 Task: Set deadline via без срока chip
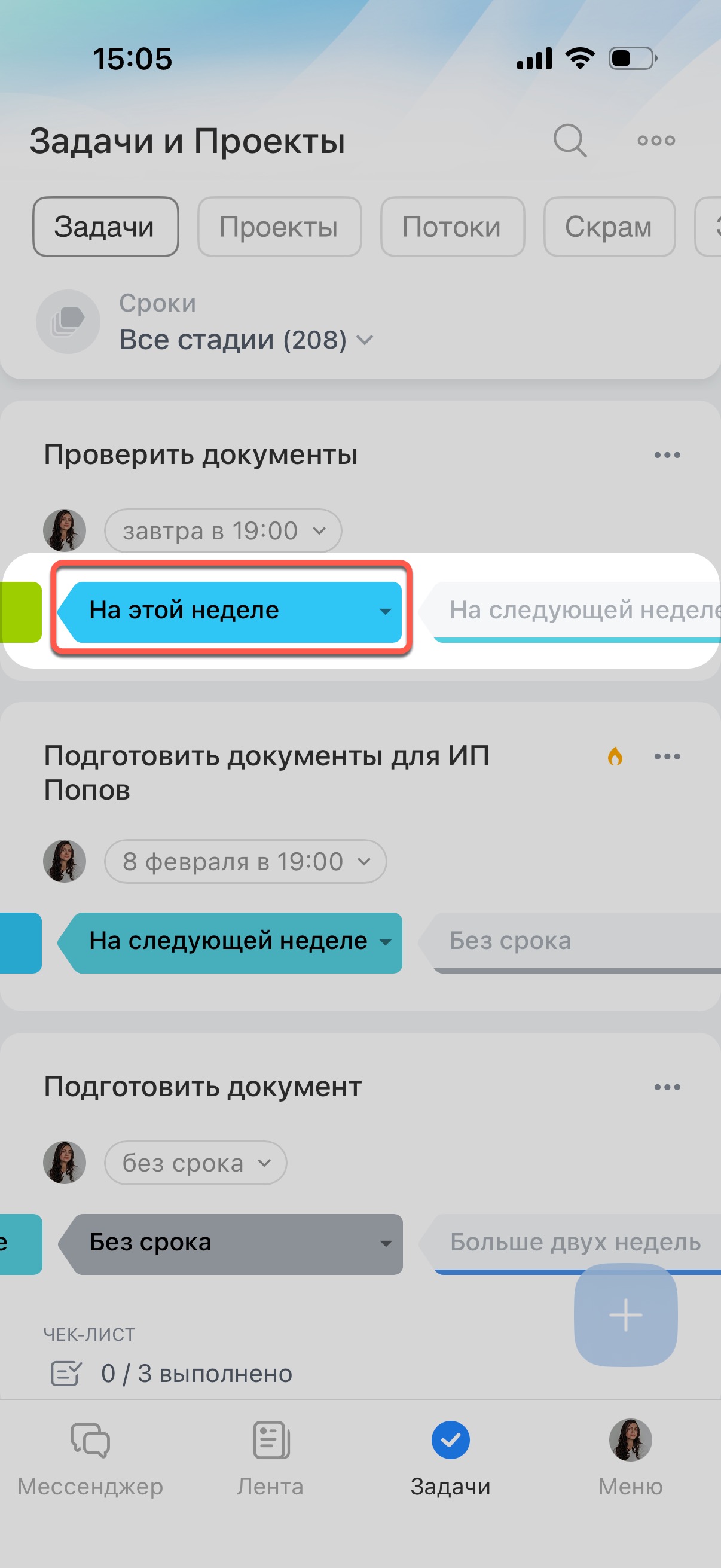click(x=195, y=1163)
